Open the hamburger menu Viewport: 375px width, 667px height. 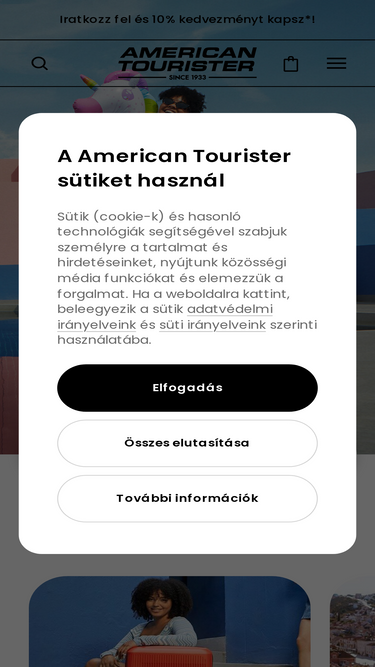click(336, 63)
